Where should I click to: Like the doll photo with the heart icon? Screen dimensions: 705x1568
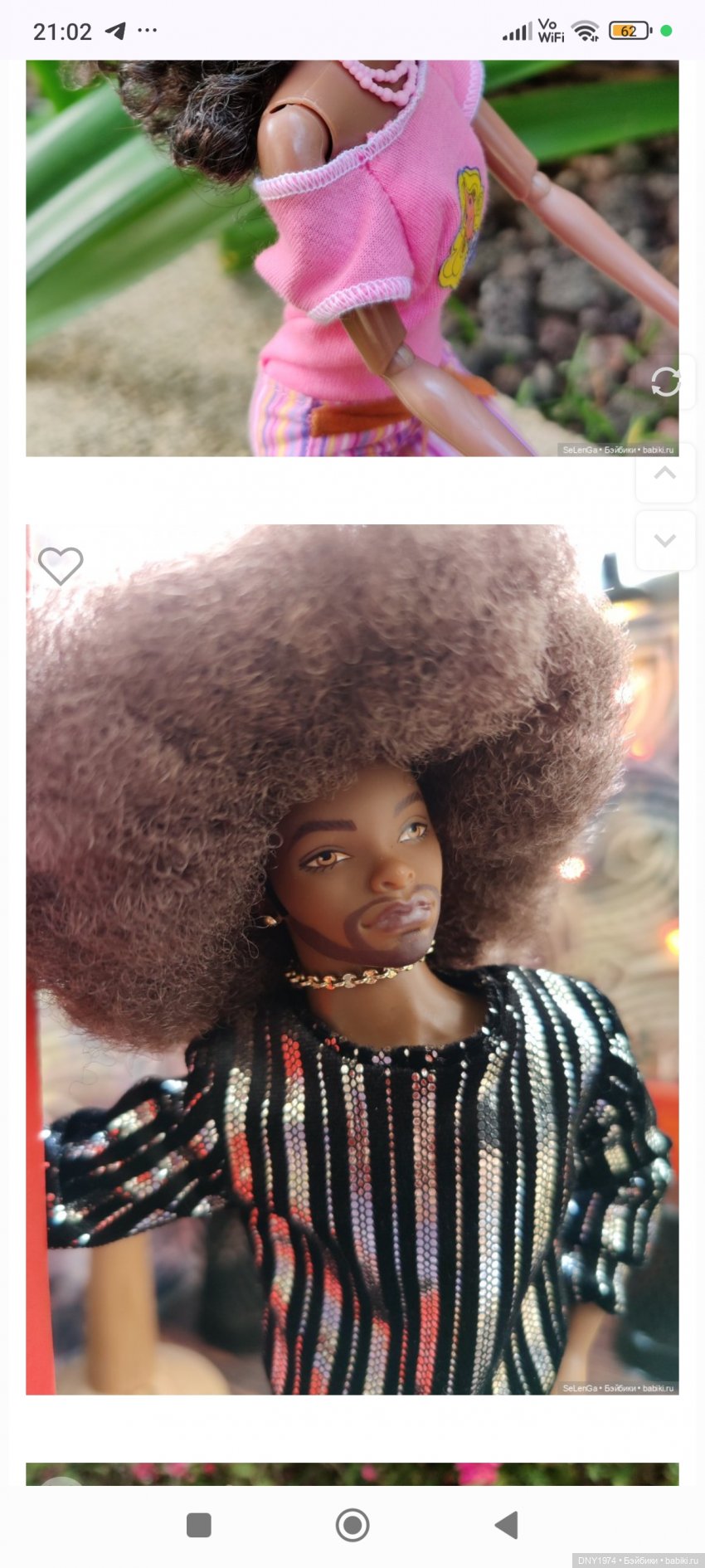[x=61, y=566]
